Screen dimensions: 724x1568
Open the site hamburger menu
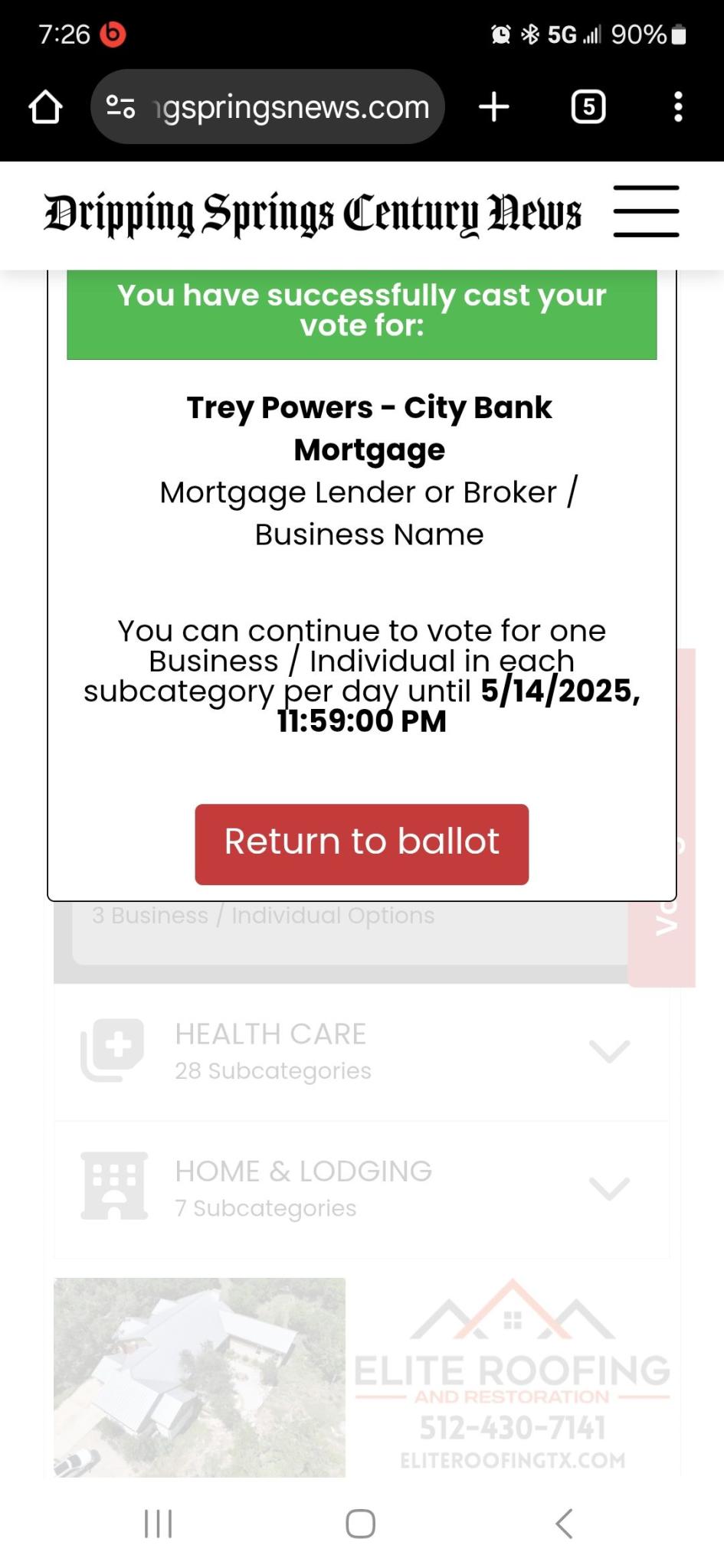coord(646,211)
